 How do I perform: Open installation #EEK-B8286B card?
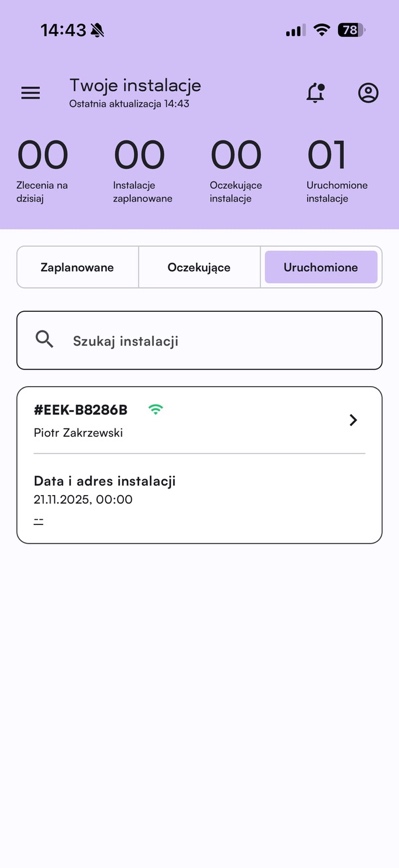(199, 465)
